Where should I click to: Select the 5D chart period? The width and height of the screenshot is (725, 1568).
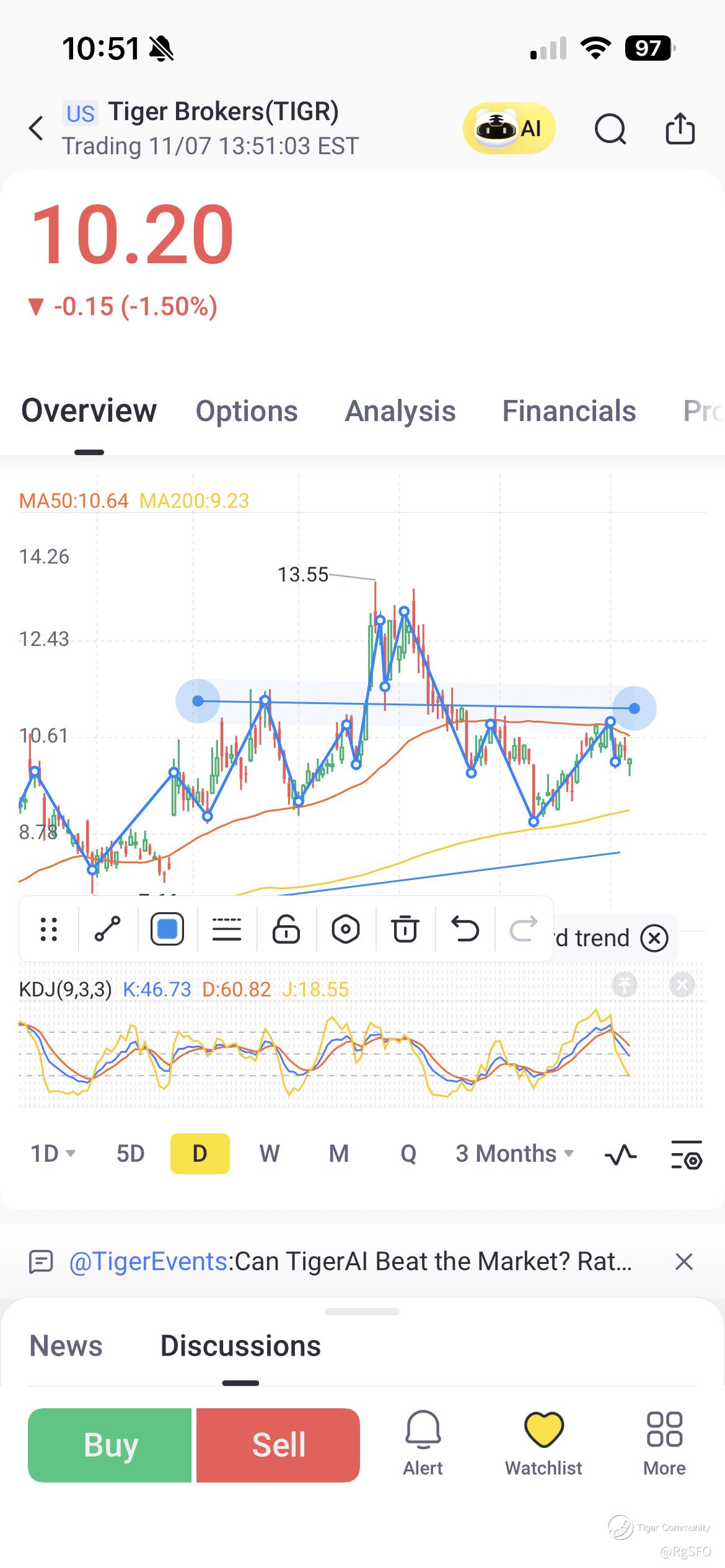(x=130, y=1154)
